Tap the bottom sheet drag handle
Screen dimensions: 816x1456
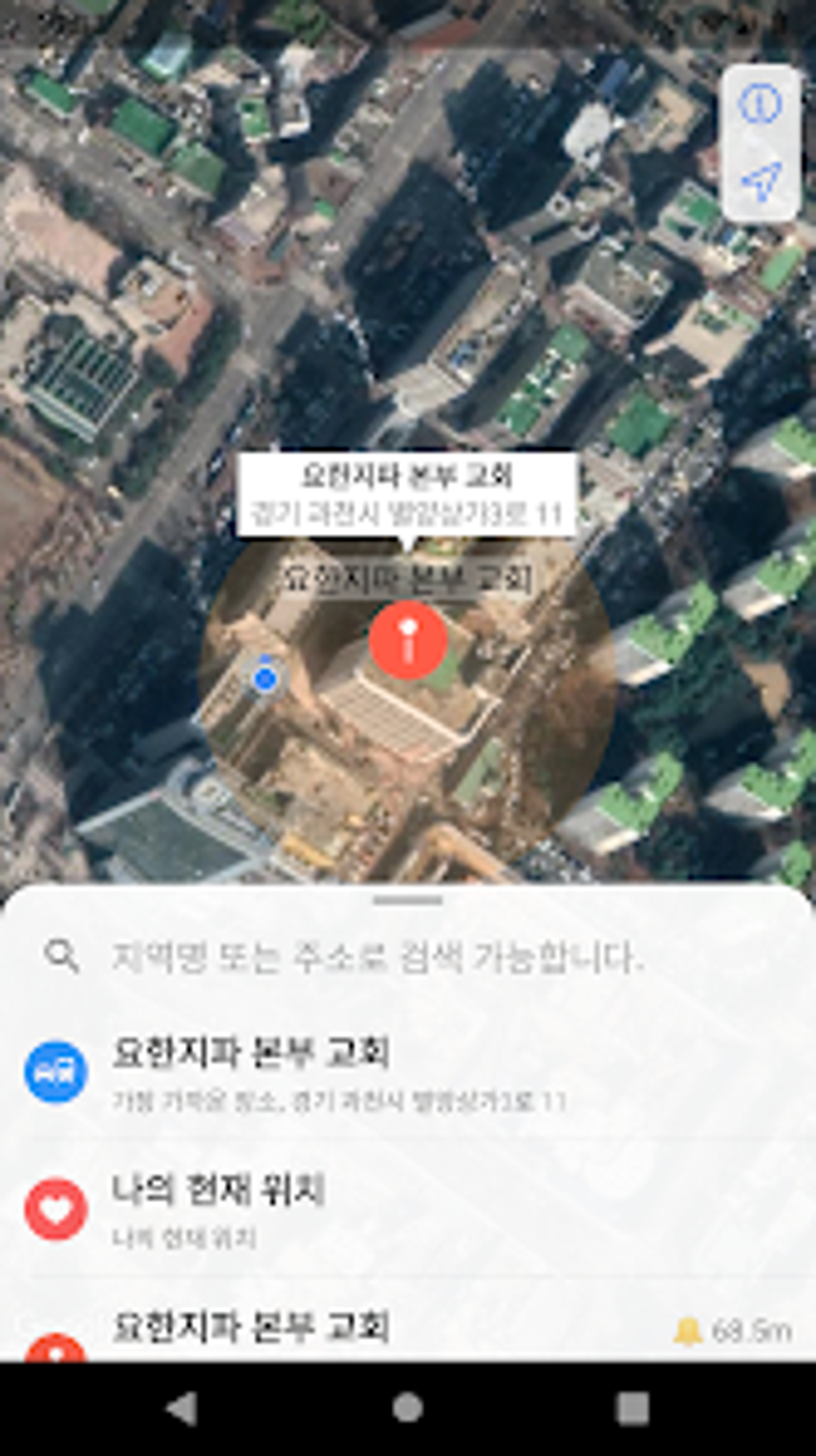(x=407, y=900)
